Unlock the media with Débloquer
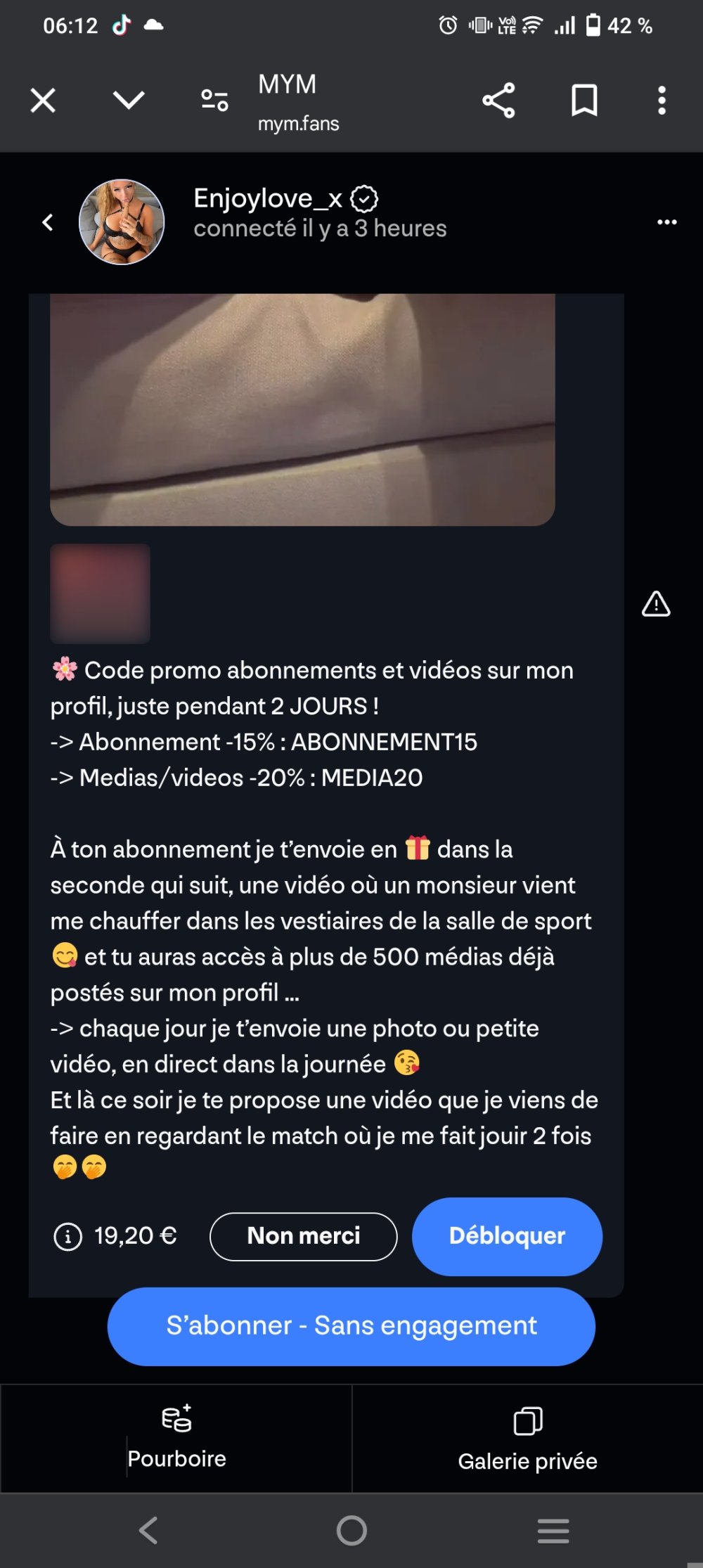The image size is (703, 1568). point(507,1236)
